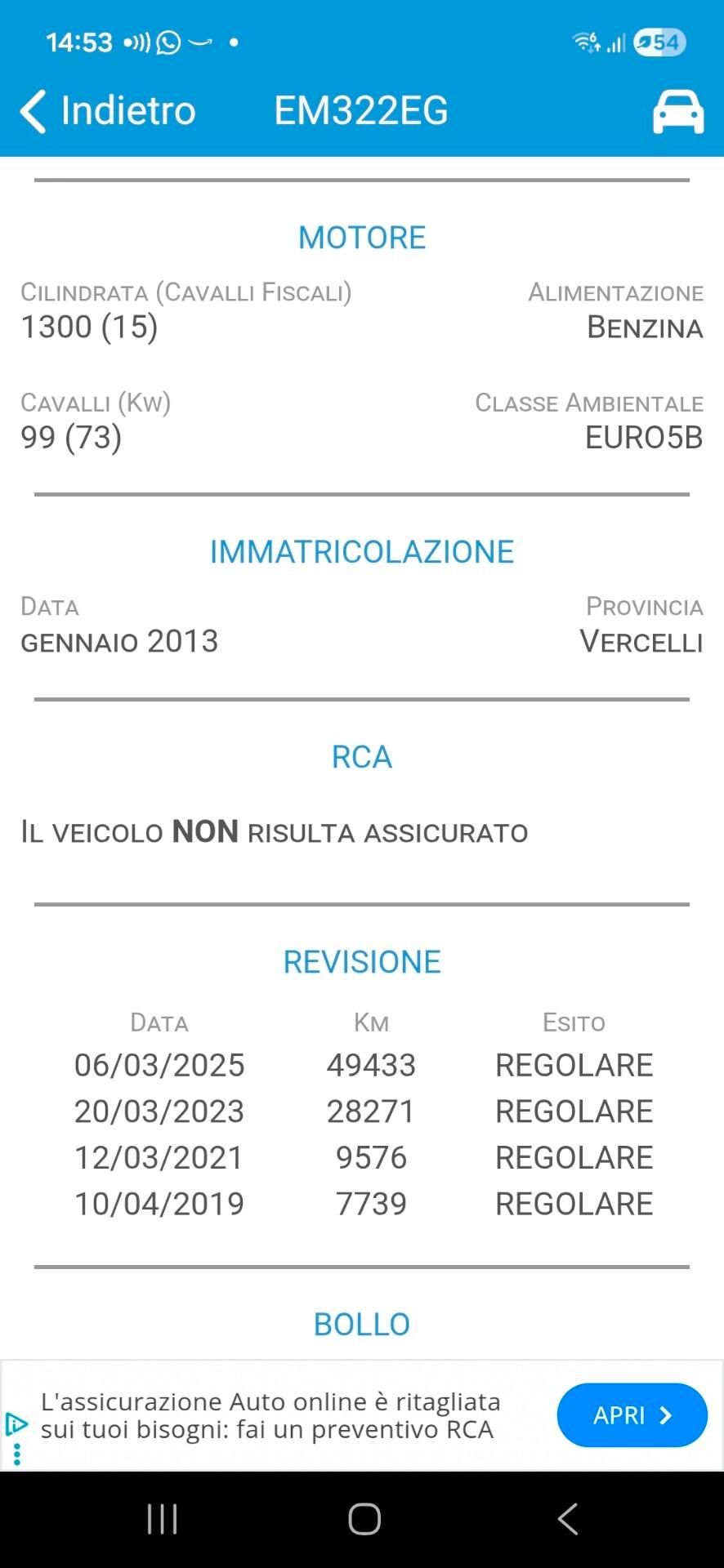Expand the BOLLO section at the bottom

pyautogui.click(x=362, y=1323)
